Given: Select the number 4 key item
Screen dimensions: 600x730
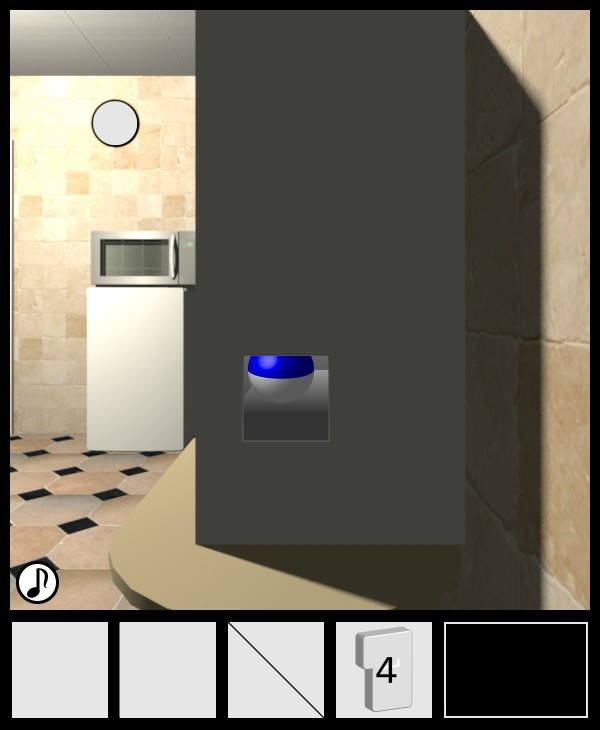Looking at the screenshot, I should pos(384,669).
